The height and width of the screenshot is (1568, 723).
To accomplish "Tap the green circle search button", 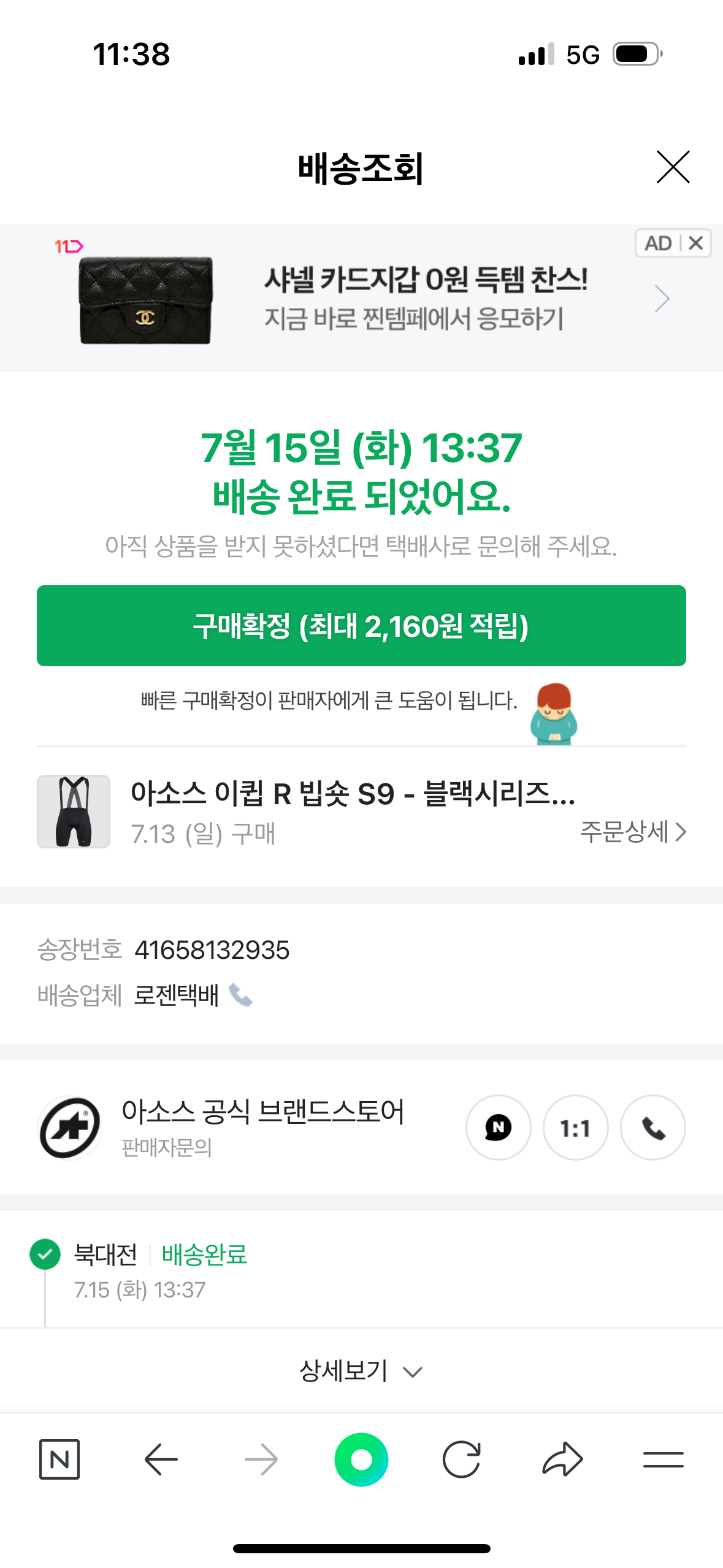I will point(361,1459).
